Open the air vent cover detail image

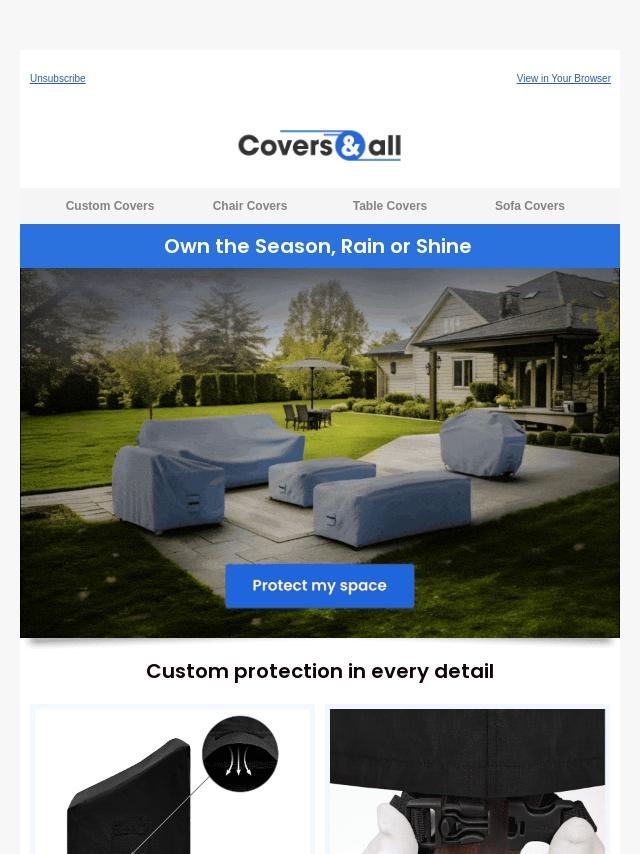[172, 780]
